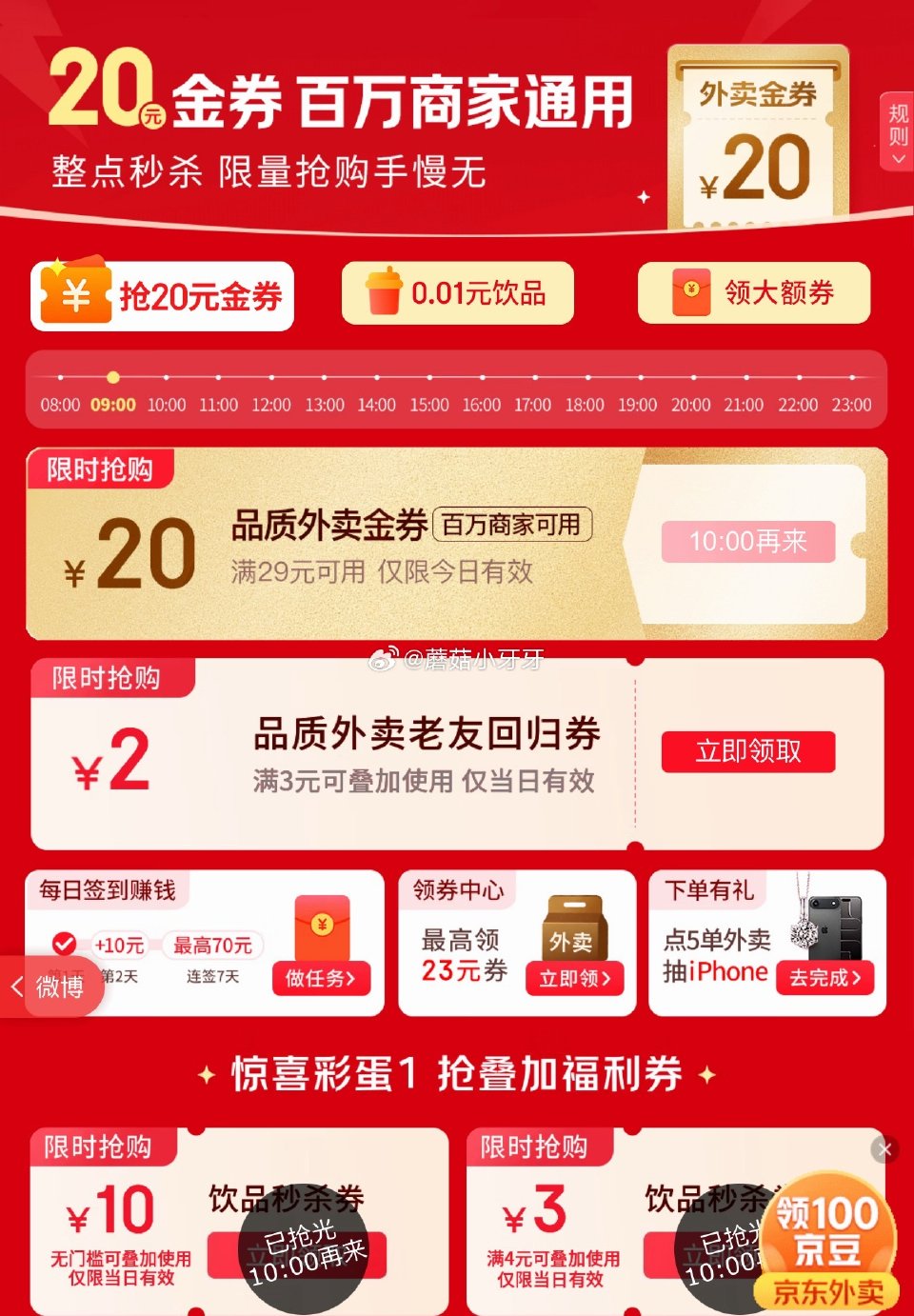Click the ¥ coupon icon on 抢20元金券
Image resolution: width=914 pixels, height=1316 pixels.
(74, 293)
